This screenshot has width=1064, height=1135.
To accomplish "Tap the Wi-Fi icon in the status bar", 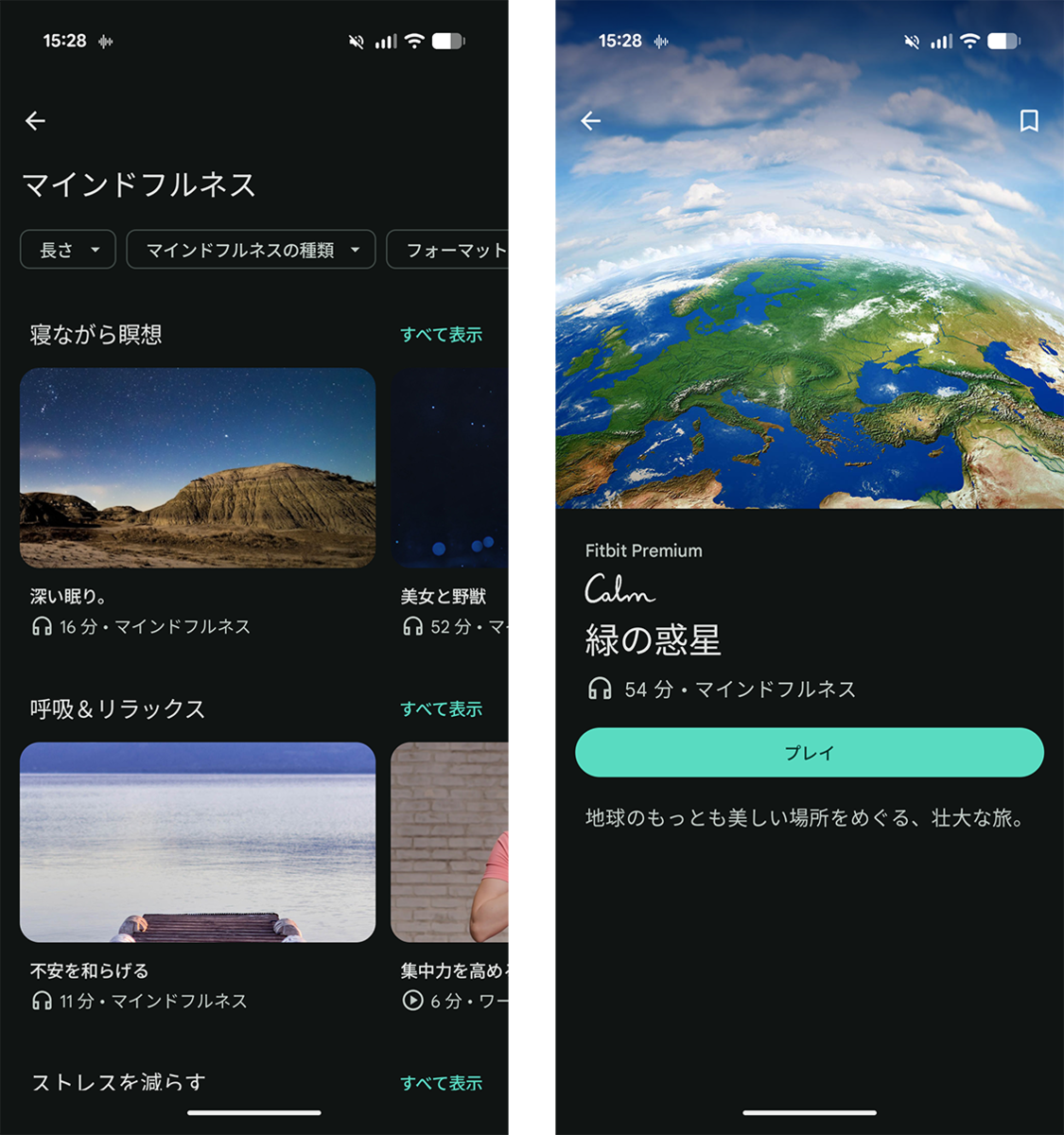I will point(413,41).
